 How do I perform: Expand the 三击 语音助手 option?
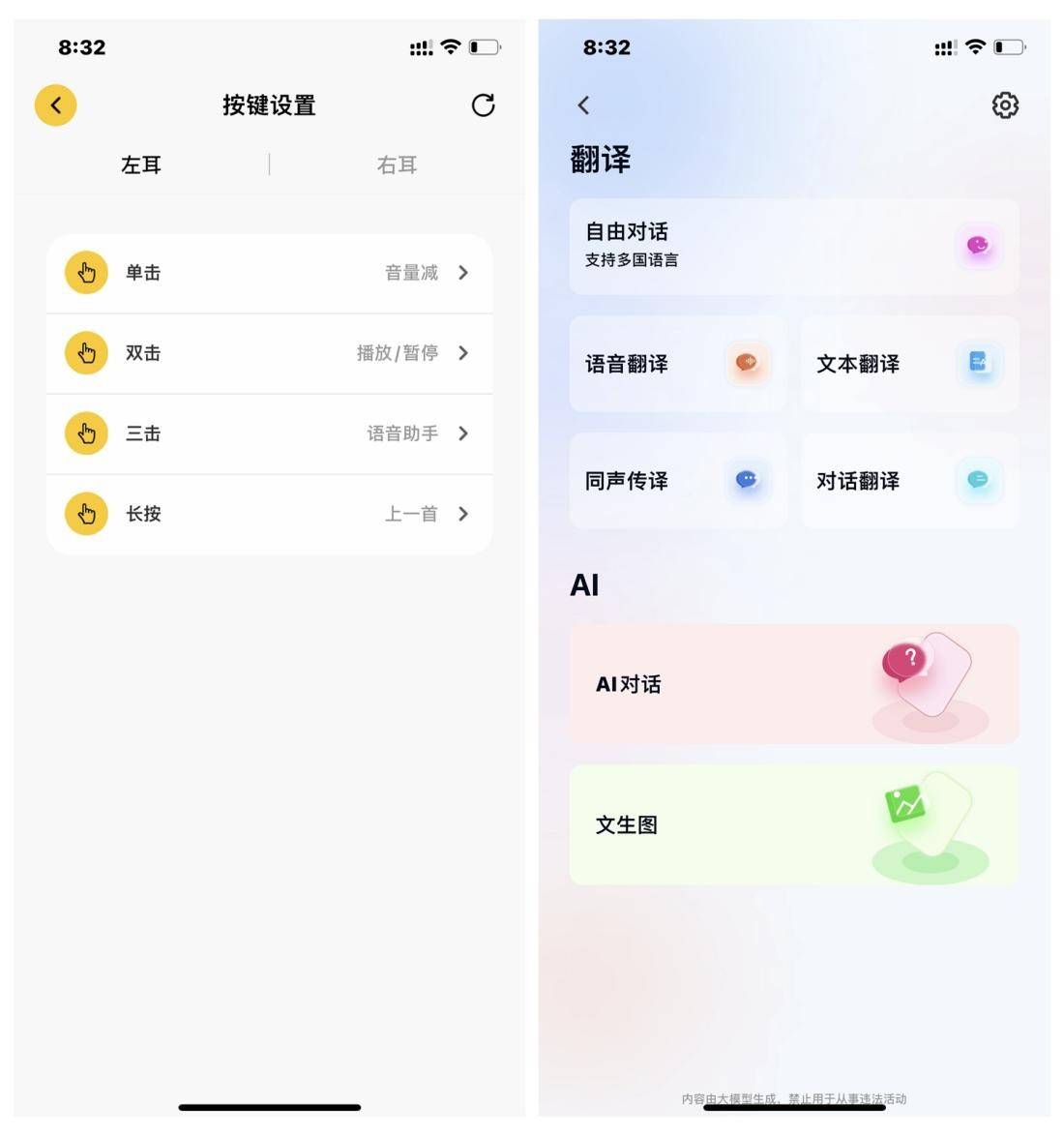[269, 433]
